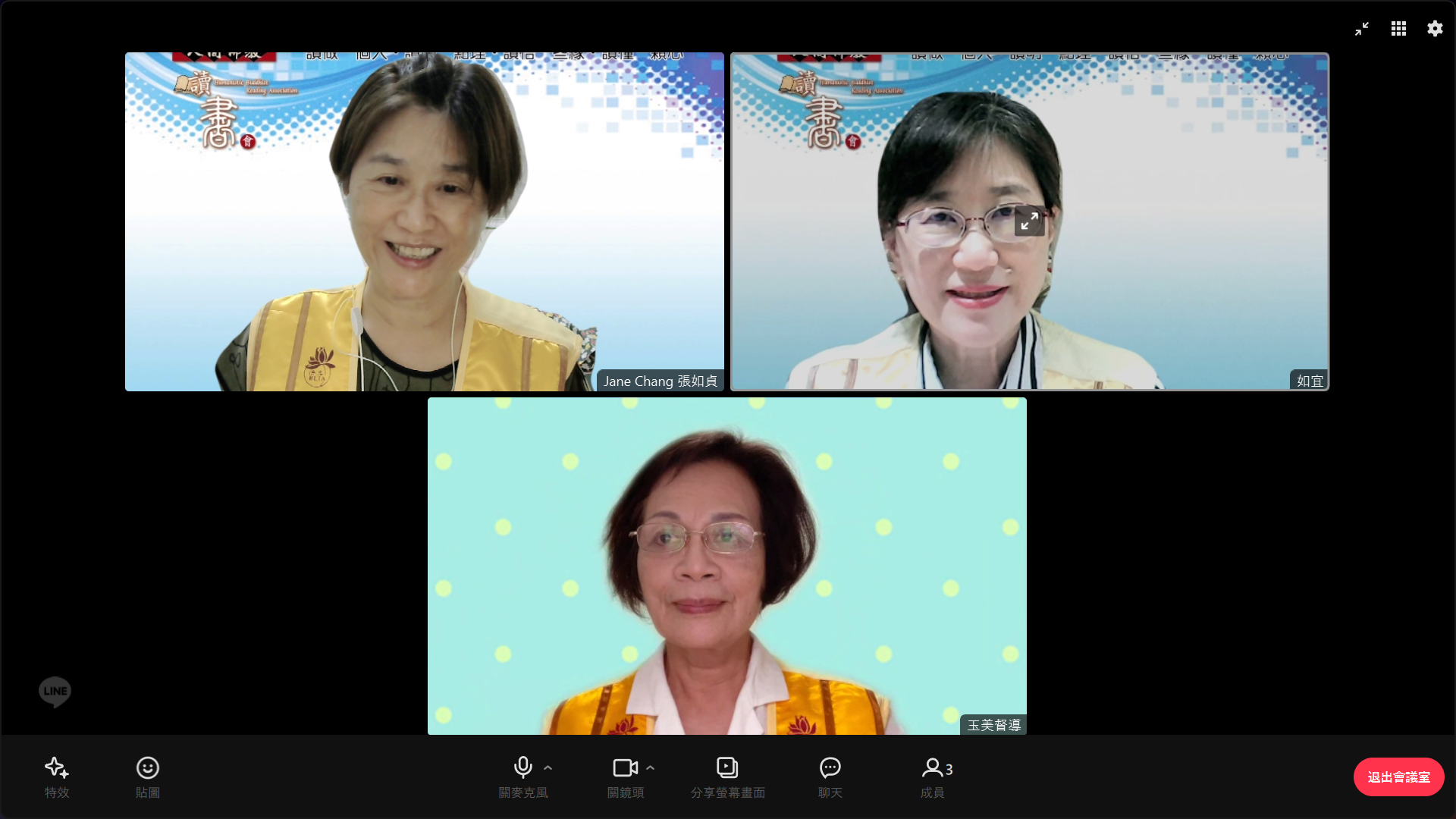Expand 如宜's video tile to full view
The width and height of the screenshot is (1456, 819).
pos(1029,221)
